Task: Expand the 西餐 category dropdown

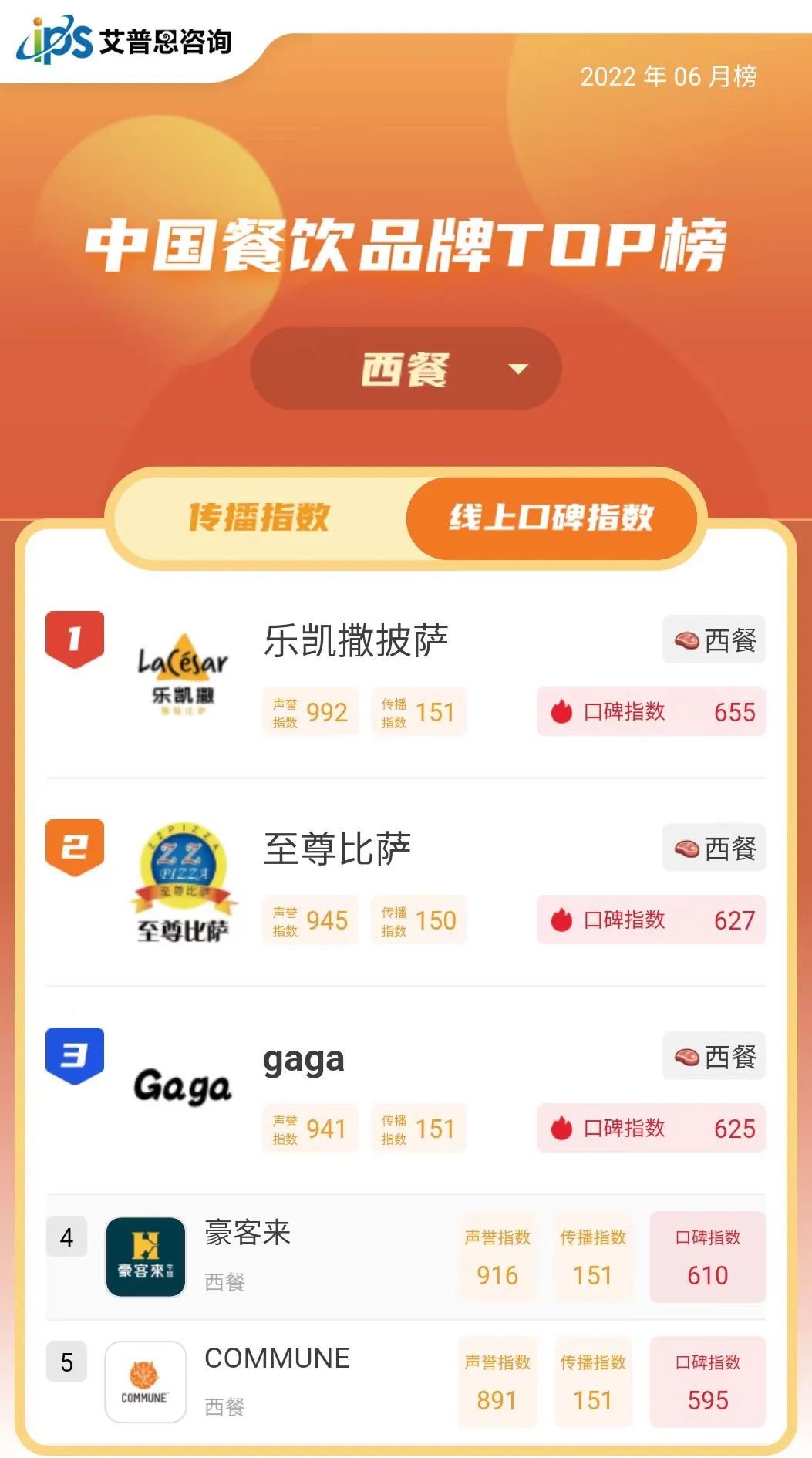Action: click(x=406, y=369)
